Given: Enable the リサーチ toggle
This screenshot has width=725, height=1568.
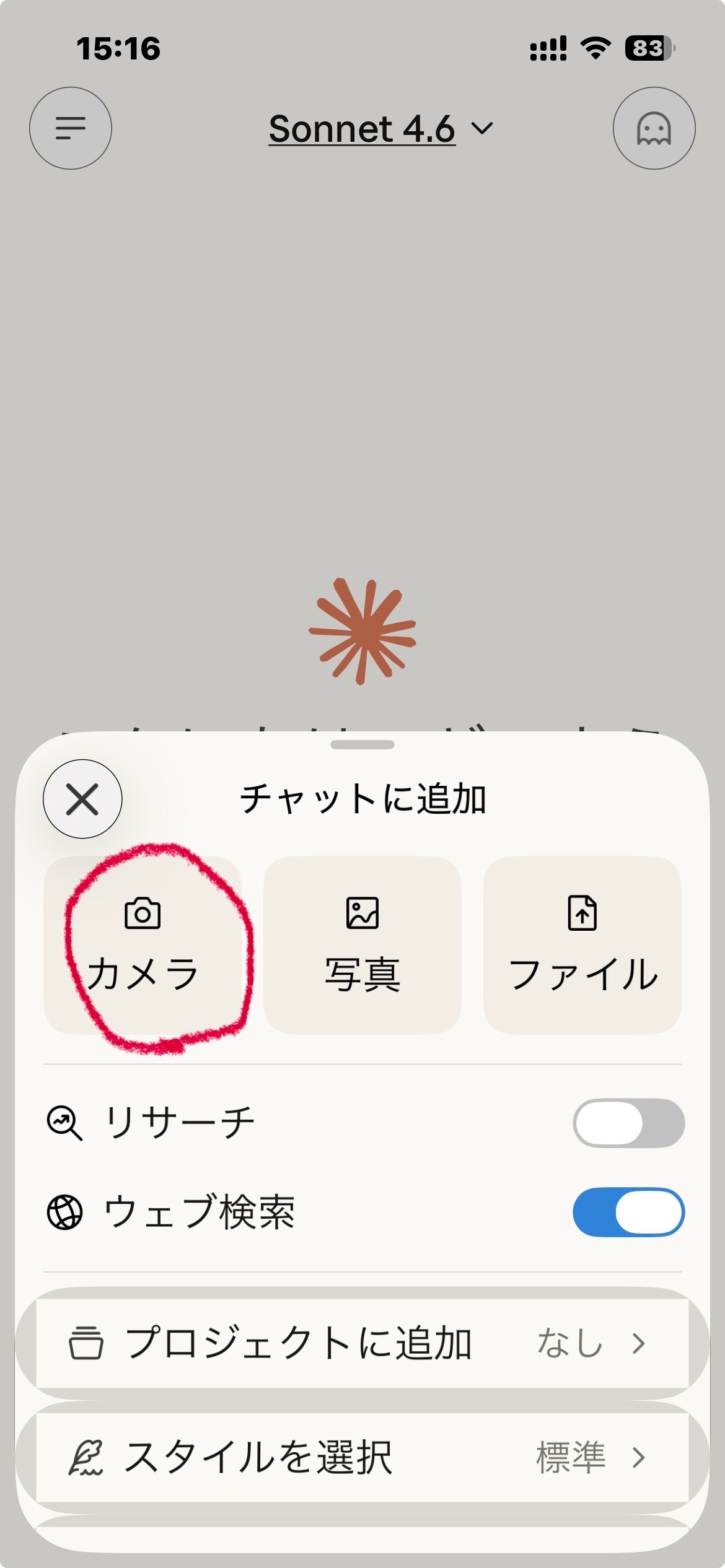Looking at the screenshot, I should [x=628, y=1123].
